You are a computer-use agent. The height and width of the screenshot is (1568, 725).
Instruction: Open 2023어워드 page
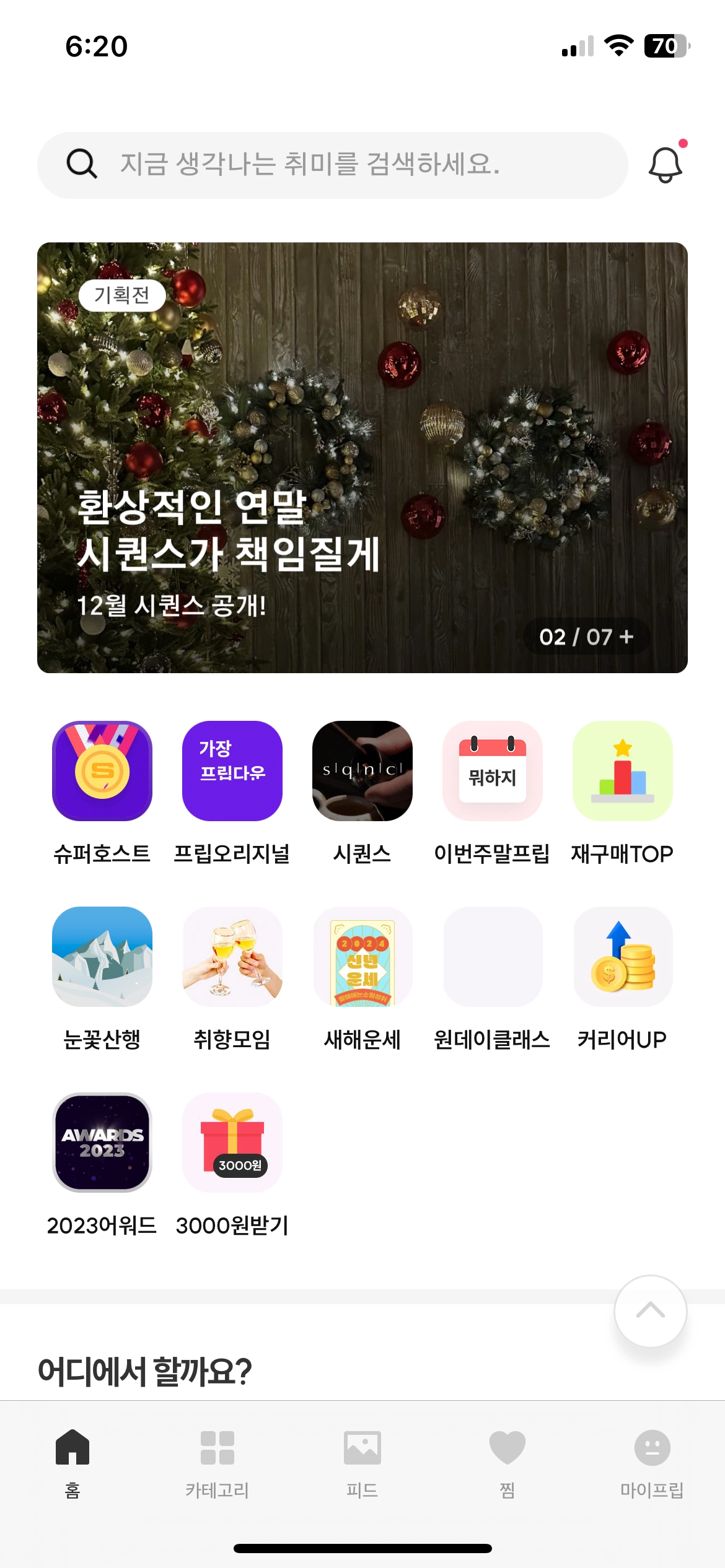102,1143
